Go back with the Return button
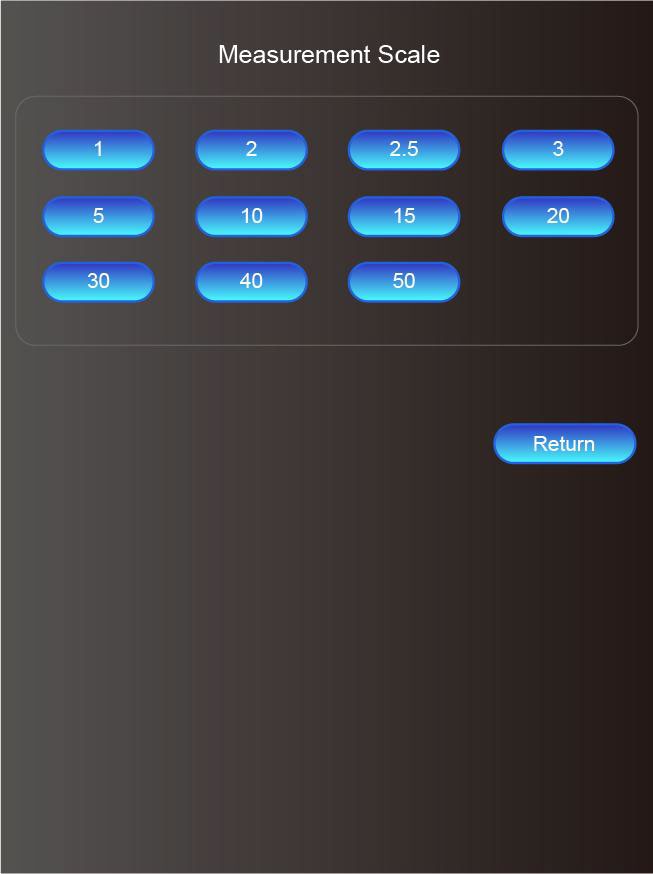Viewport: 653px width, 874px height. tap(564, 444)
